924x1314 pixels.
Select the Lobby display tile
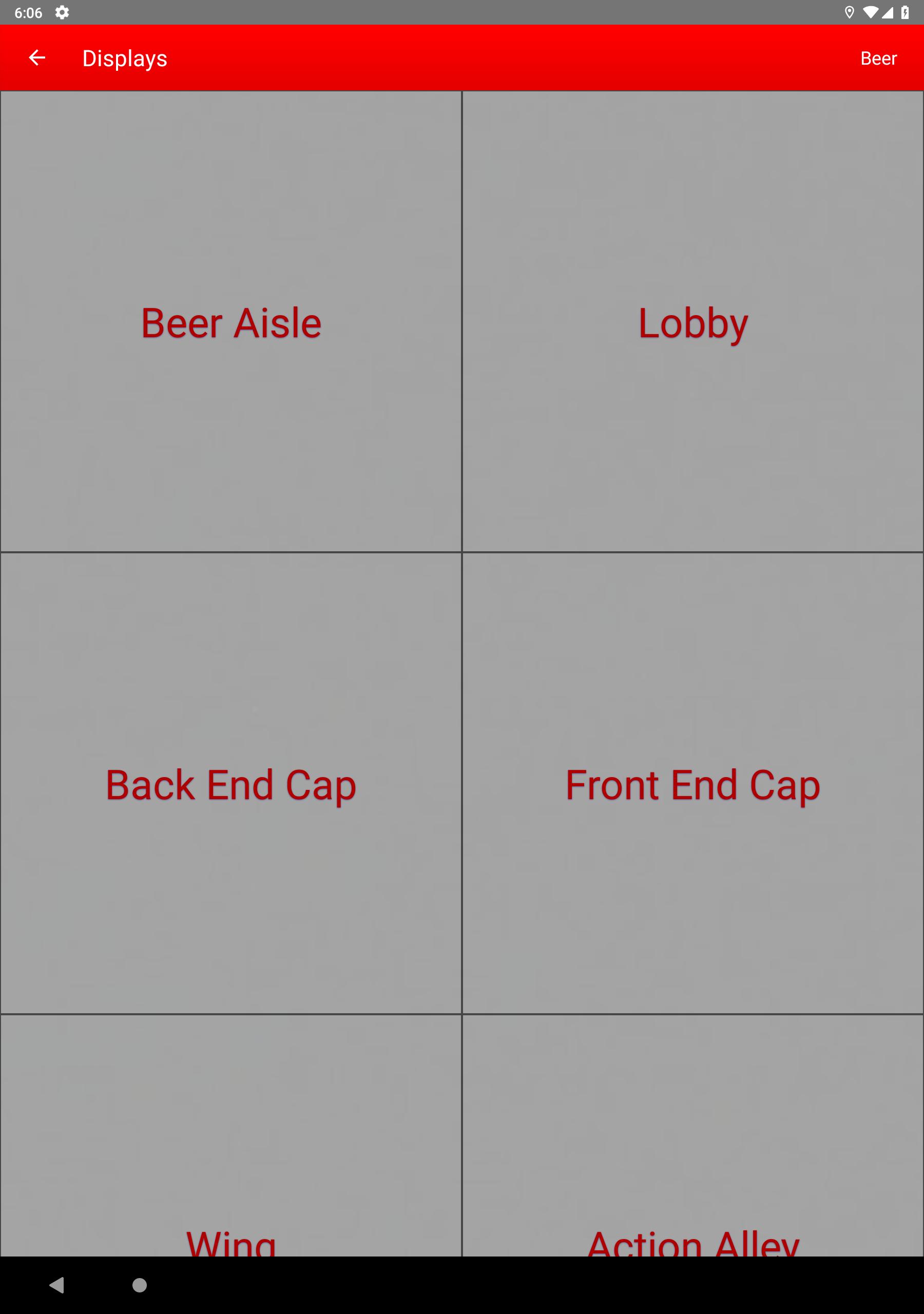click(x=692, y=322)
